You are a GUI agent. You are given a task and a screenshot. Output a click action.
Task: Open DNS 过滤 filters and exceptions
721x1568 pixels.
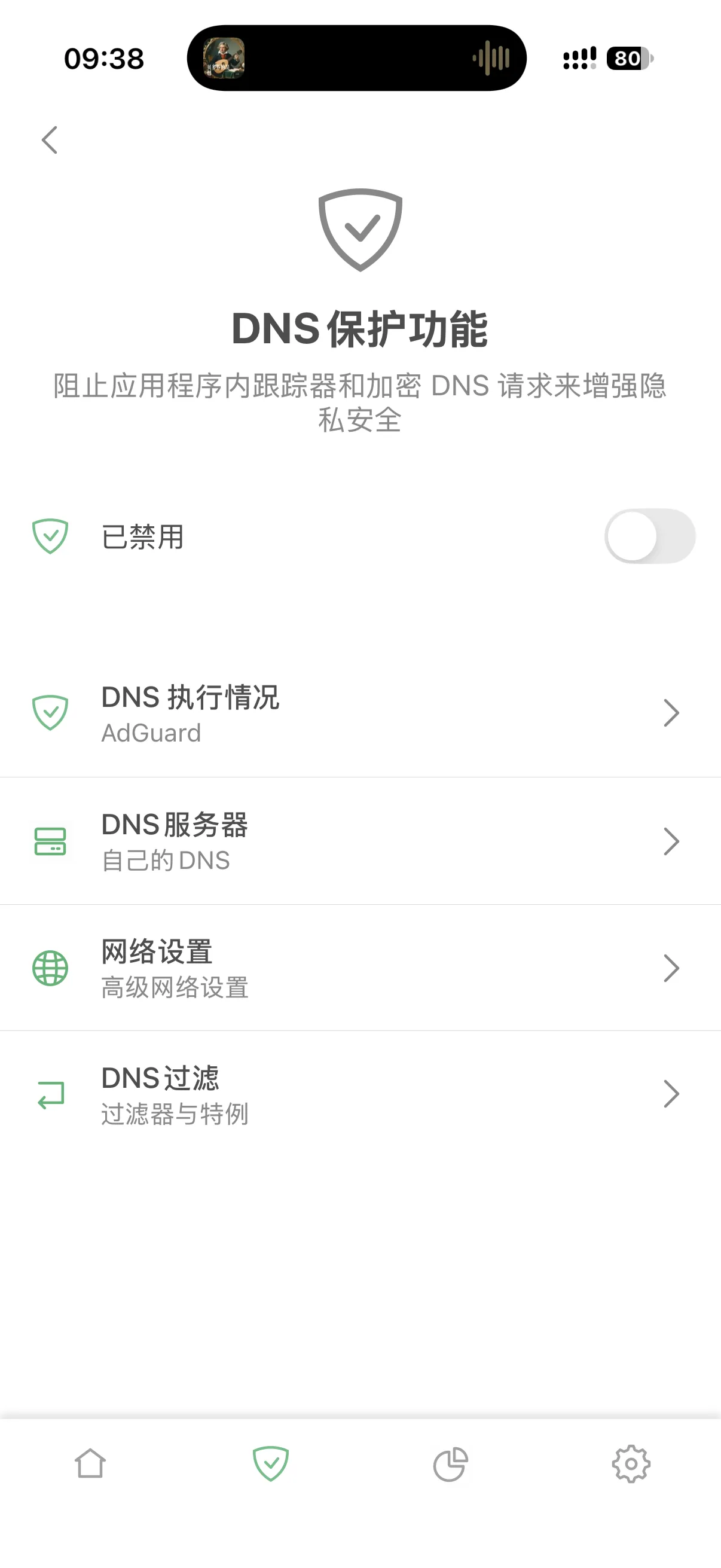click(360, 1094)
